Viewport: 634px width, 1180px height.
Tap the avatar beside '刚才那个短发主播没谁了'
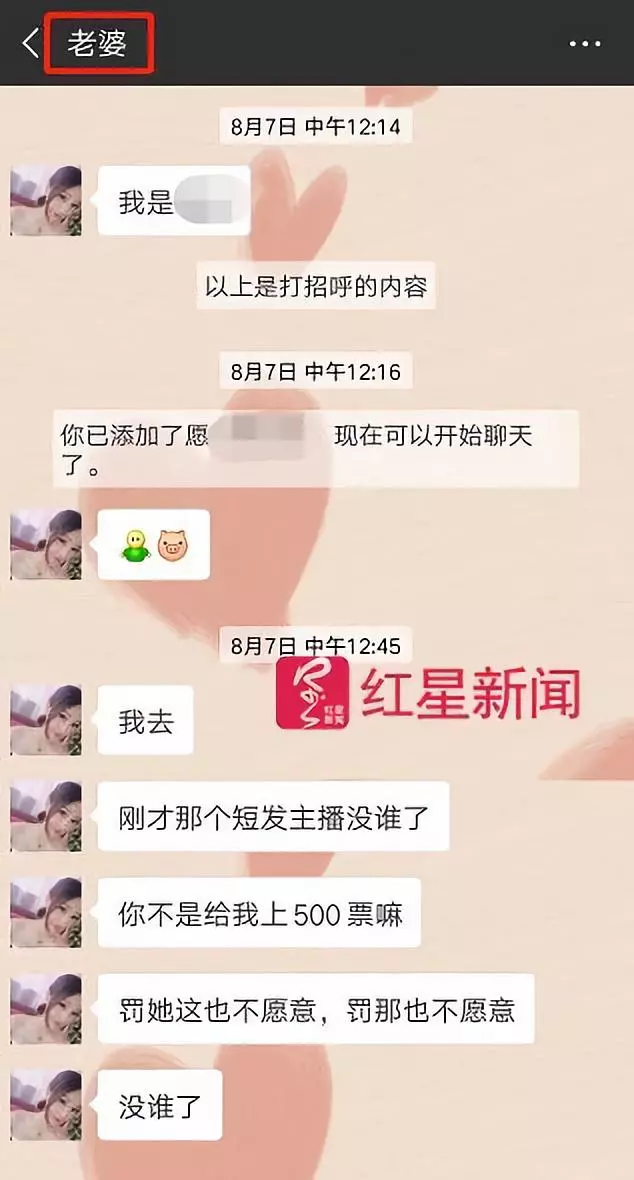pos(46,817)
